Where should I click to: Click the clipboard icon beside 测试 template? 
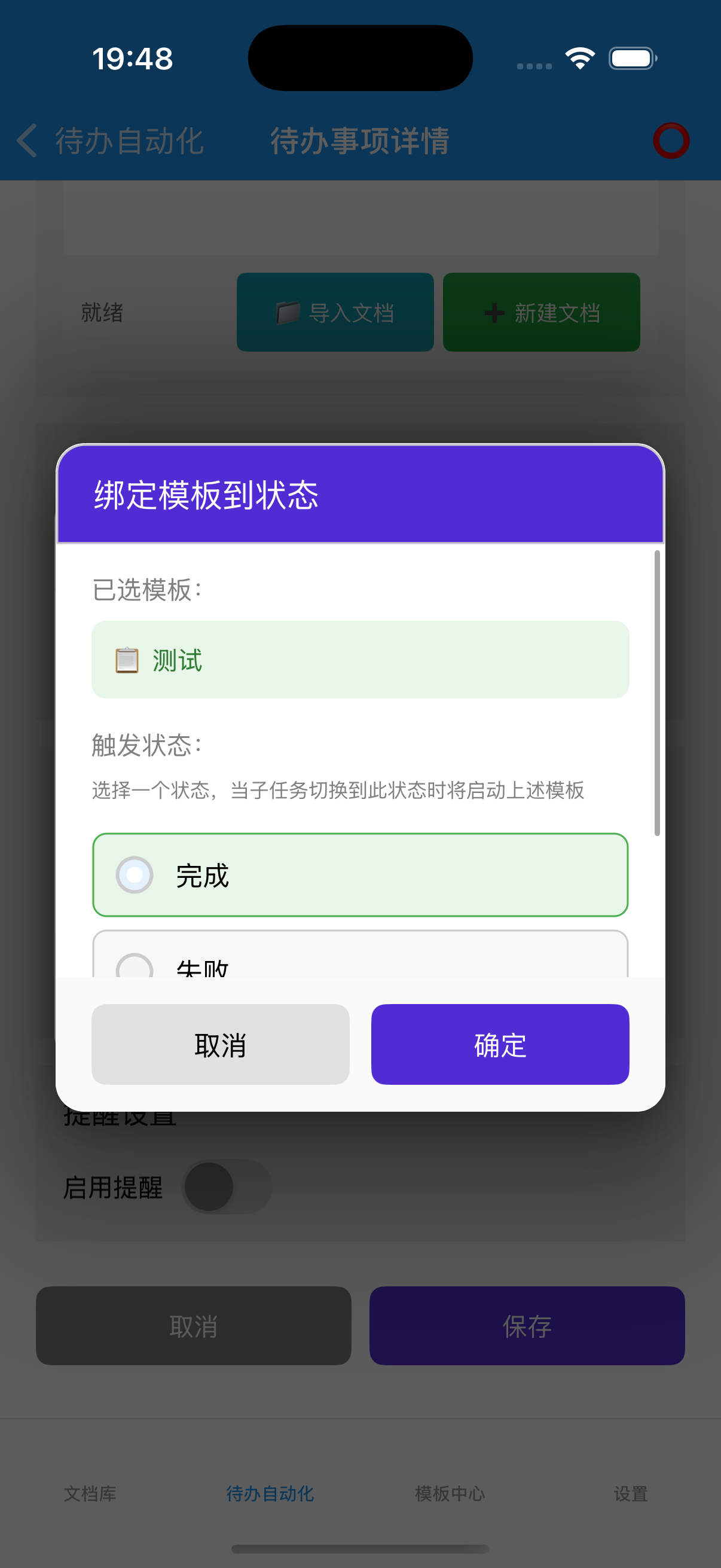point(127,660)
